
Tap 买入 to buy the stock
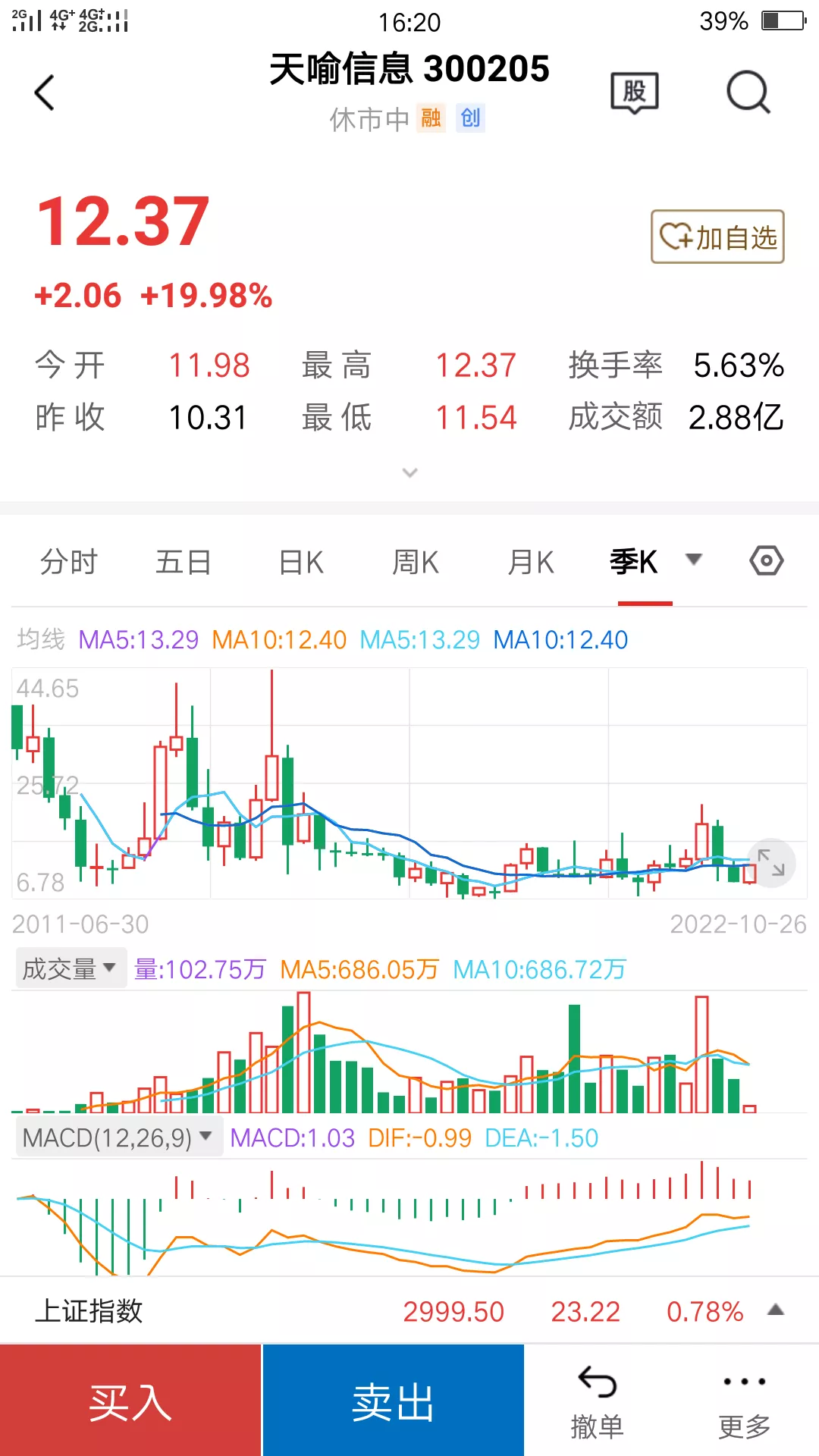click(130, 1401)
